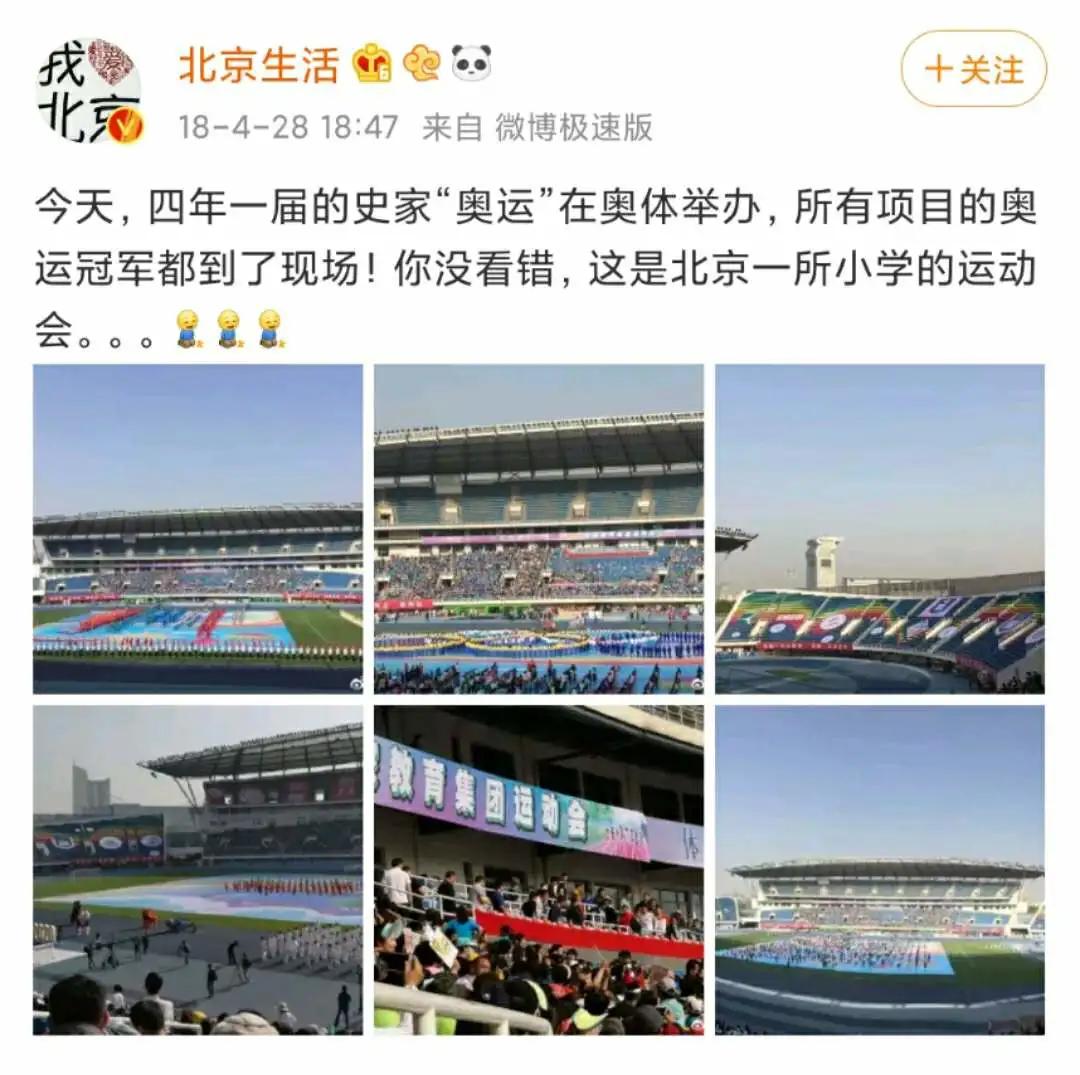Open the third photo with card stunt seats
Screen dimensions: 1080x1075
[x=879, y=529]
